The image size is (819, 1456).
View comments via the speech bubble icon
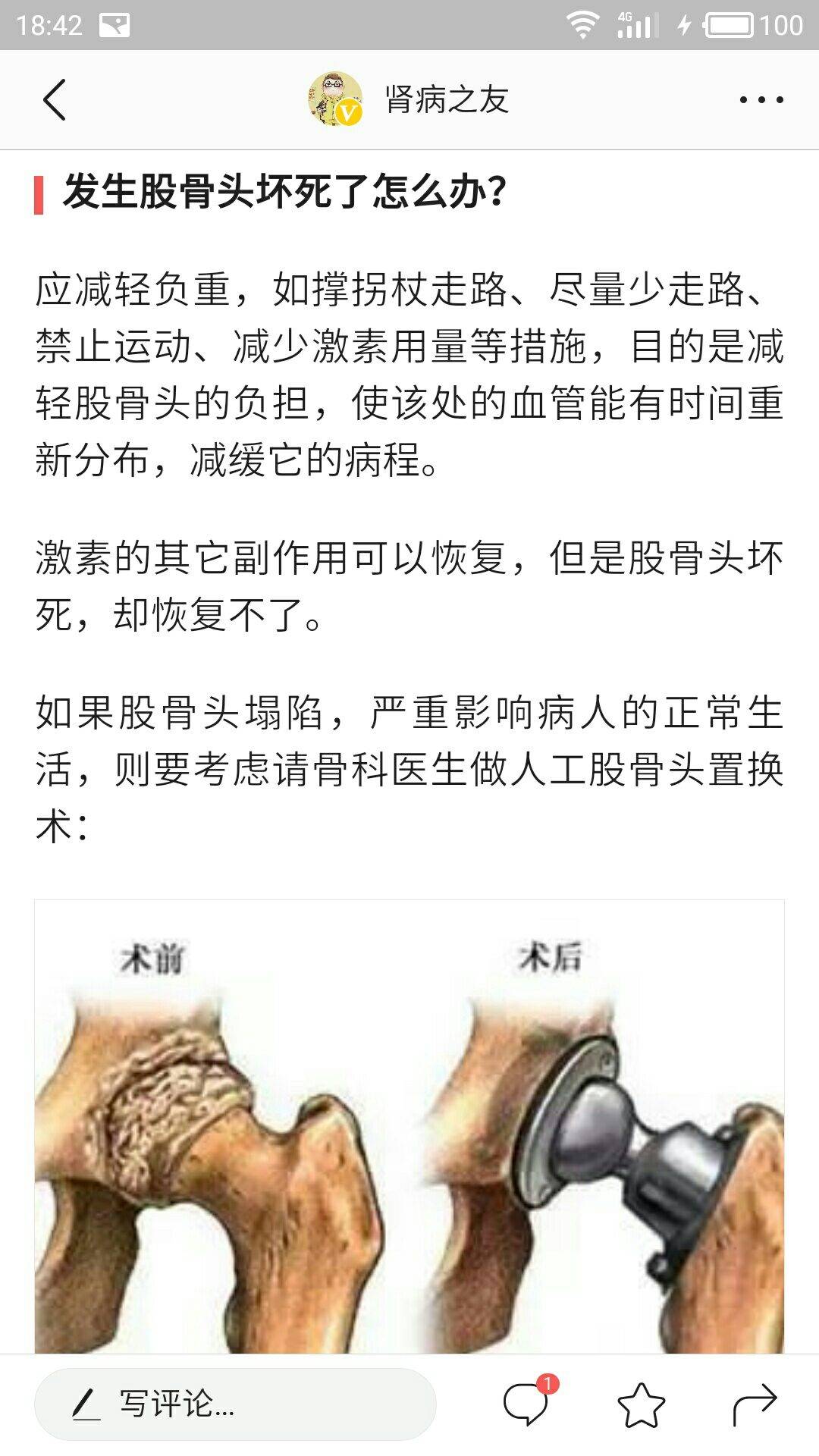click(x=526, y=1404)
